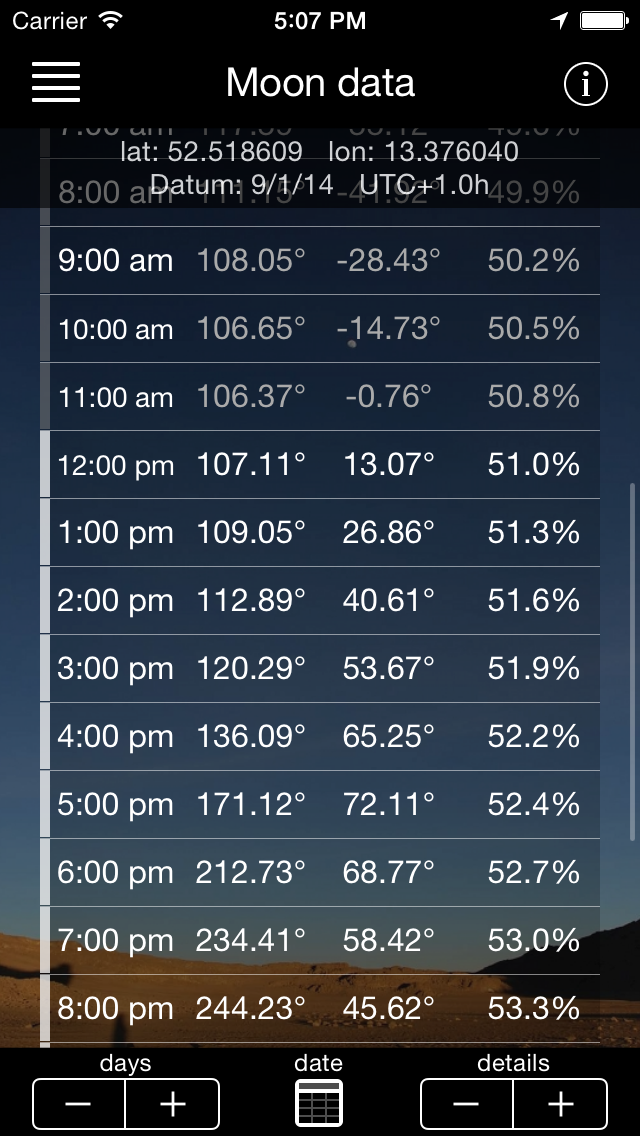Open the hamburger menu
This screenshot has width=640, height=1136.
point(56,83)
